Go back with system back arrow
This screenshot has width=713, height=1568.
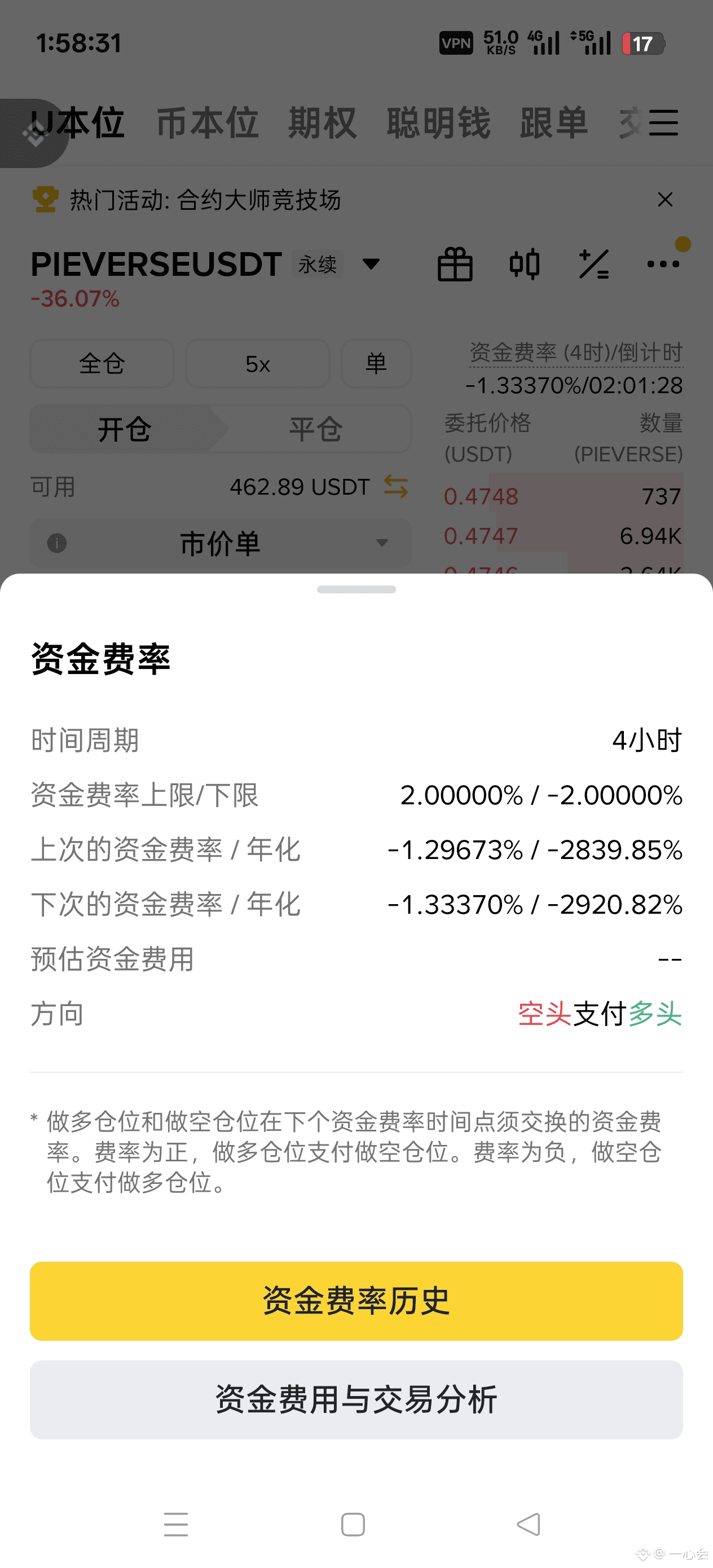tap(529, 1524)
